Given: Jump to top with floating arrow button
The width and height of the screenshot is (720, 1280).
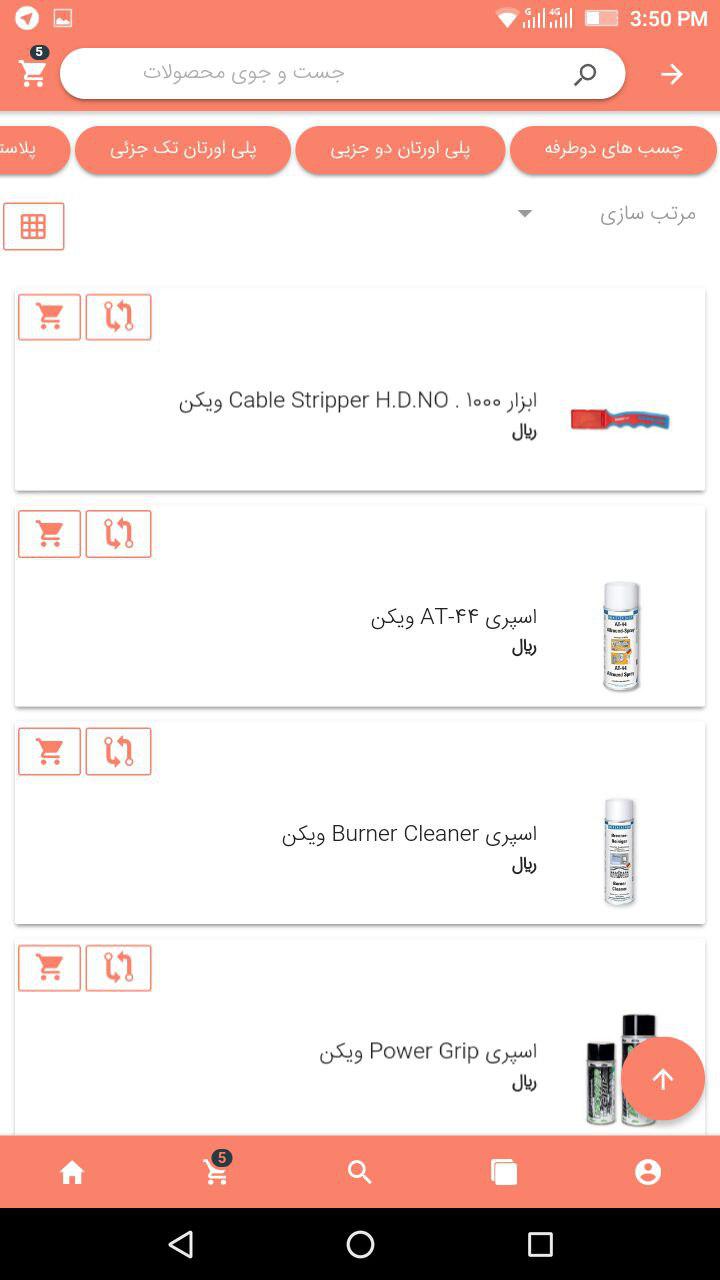Looking at the screenshot, I should click(663, 1078).
